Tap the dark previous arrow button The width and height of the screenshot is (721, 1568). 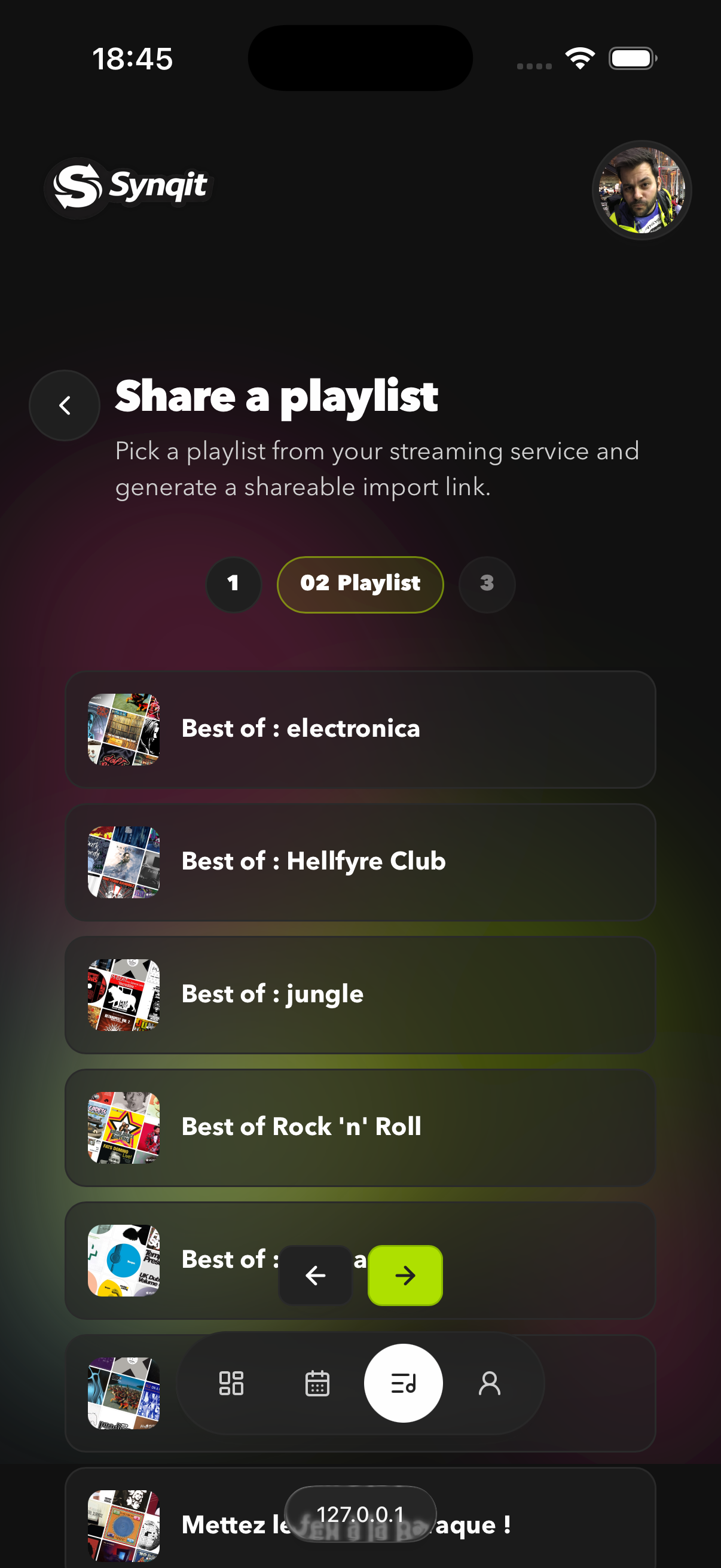coord(315,1275)
